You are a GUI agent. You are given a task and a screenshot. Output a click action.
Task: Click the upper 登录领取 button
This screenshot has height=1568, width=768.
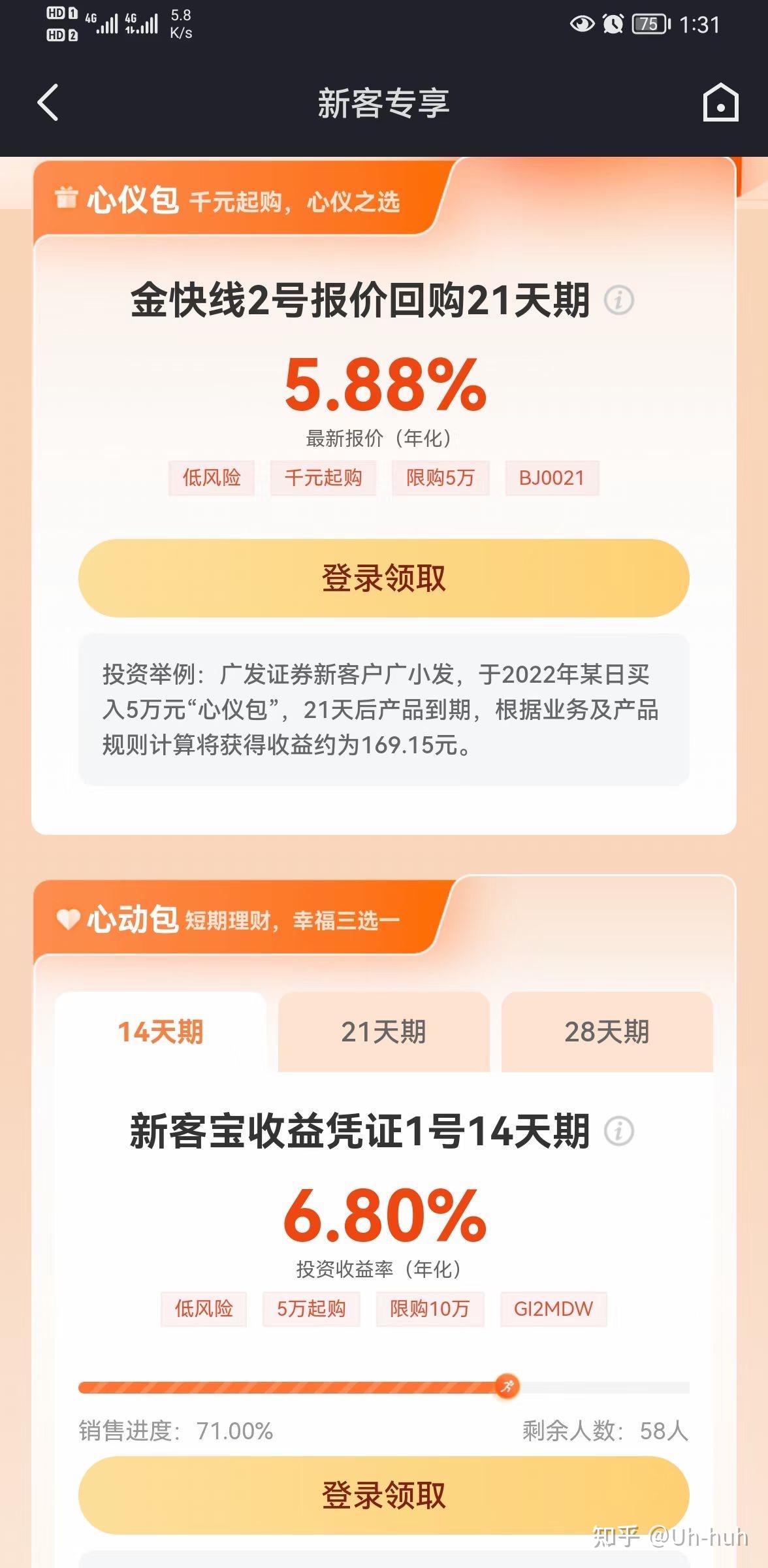click(384, 577)
